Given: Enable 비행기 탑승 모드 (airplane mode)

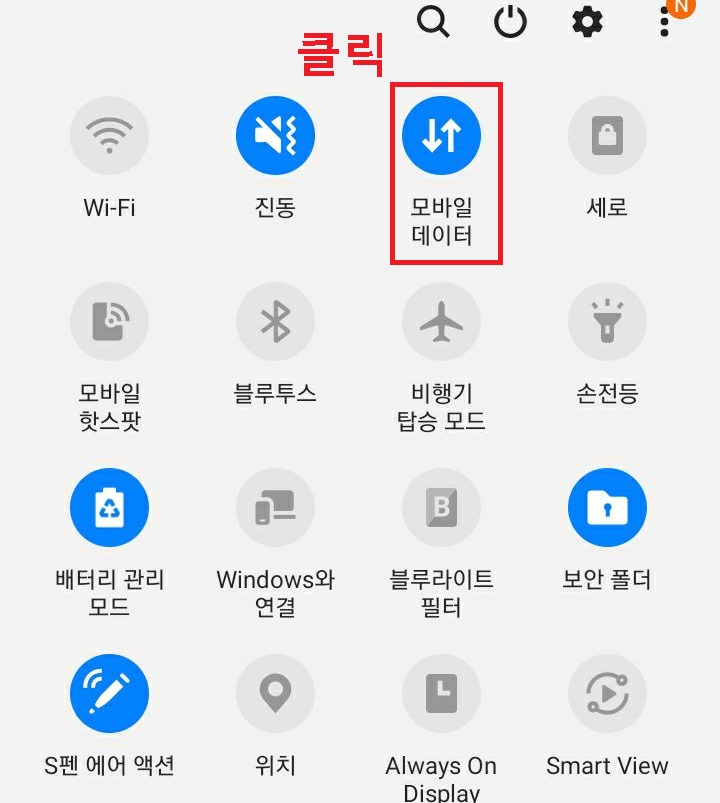Looking at the screenshot, I should [x=443, y=321].
